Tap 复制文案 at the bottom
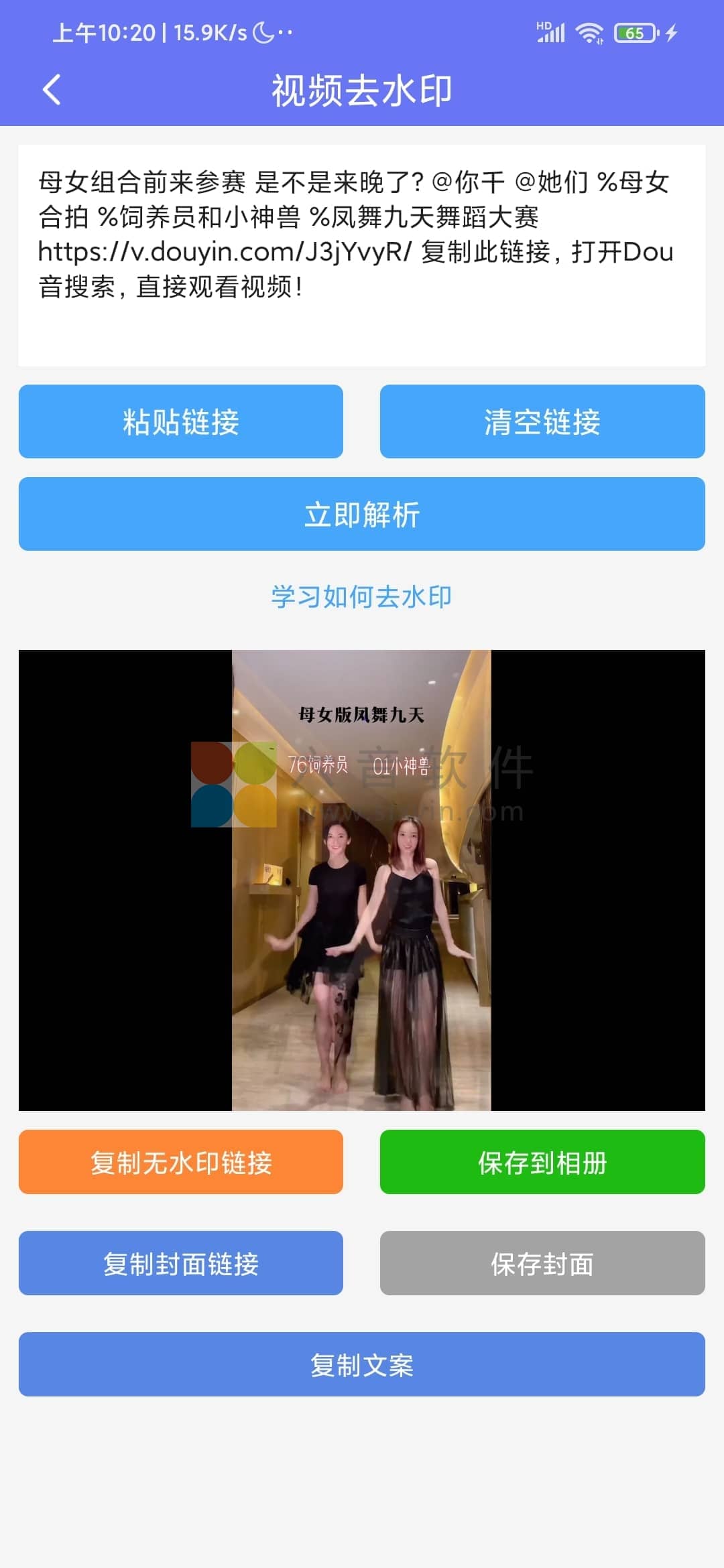The width and height of the screenshot is (724, 1568). (x=362, y=1365)
